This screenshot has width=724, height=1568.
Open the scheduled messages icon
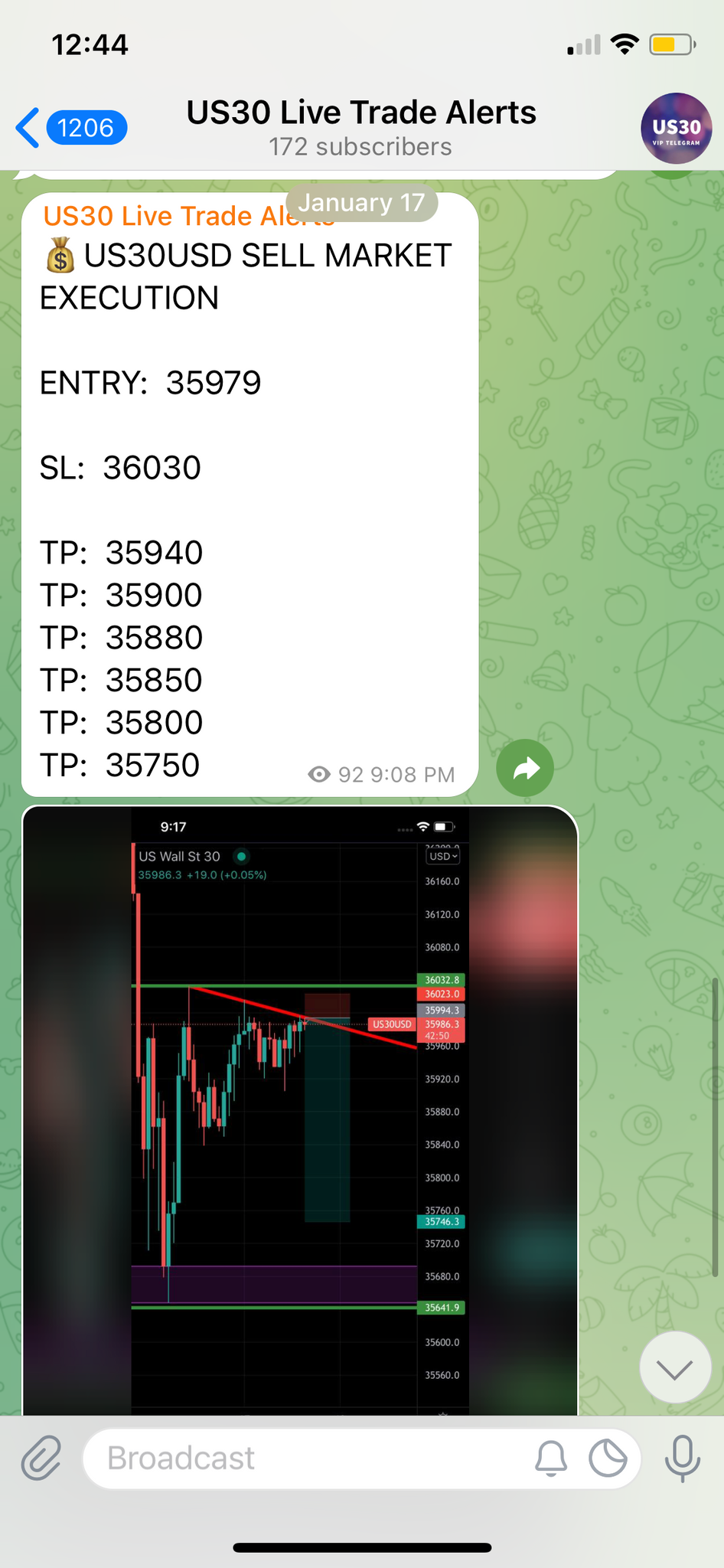coord(608,1458)
